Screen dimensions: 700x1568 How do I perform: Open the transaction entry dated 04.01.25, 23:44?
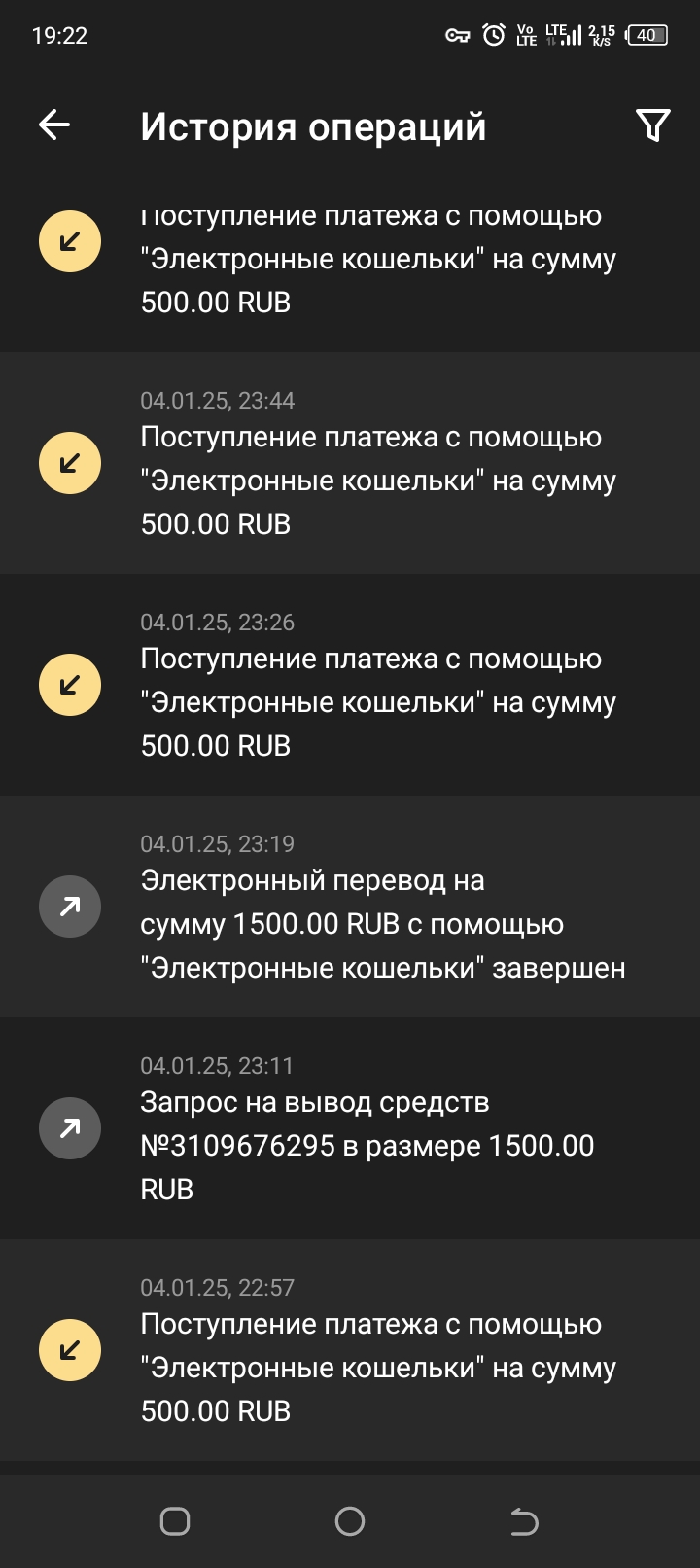(379, 462)
